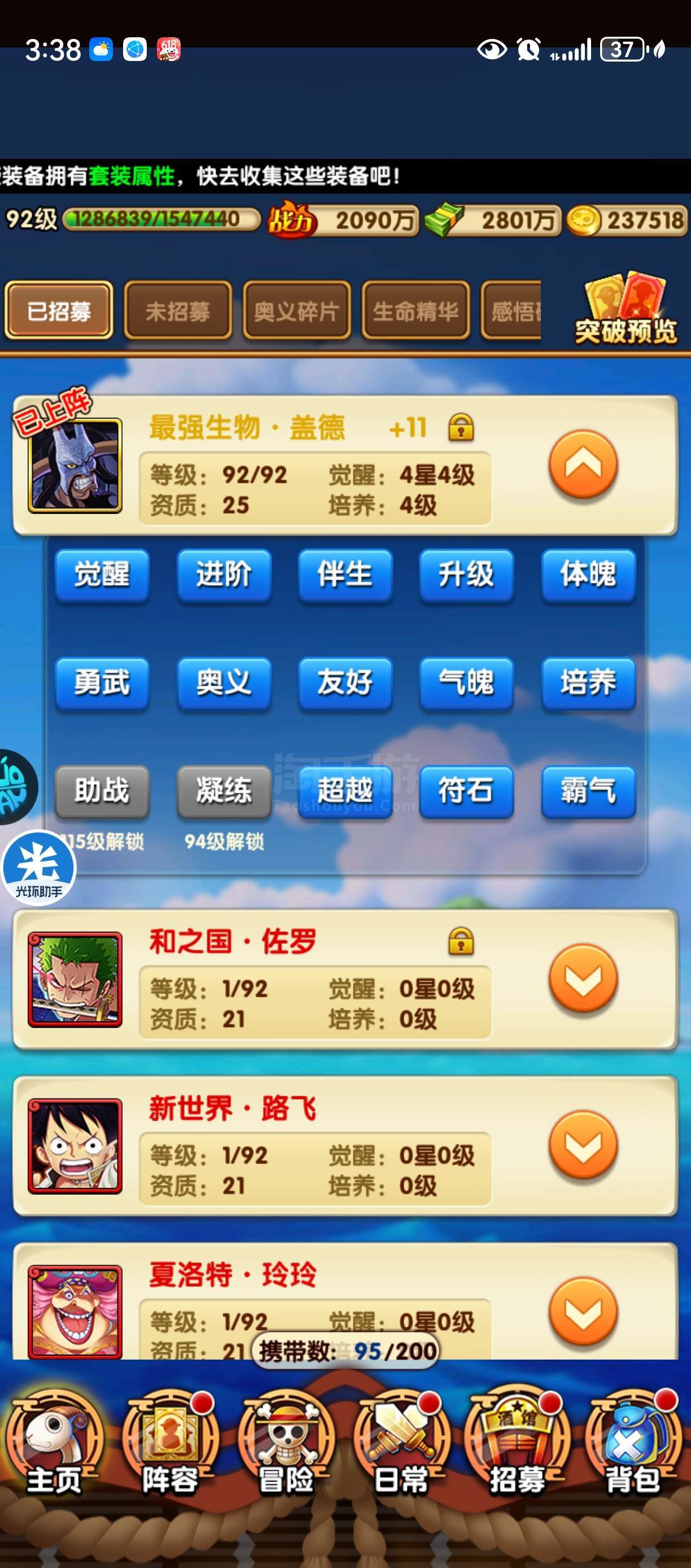
Task: Expand the 和之国·佐罗 hero card
Action: click(583, 978)
